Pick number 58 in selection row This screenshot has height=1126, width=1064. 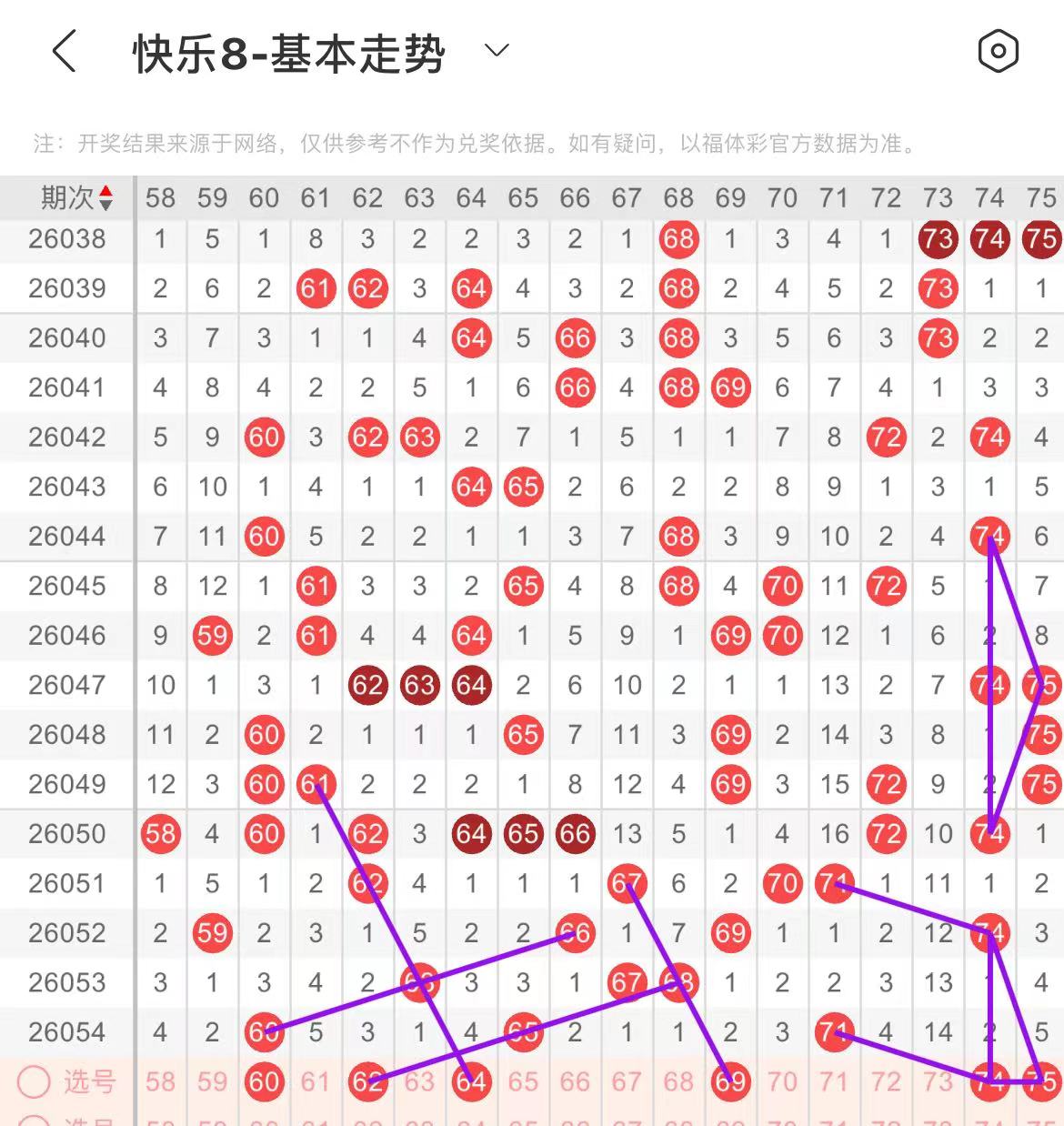pyautogui.click(x=160, y=1081)
